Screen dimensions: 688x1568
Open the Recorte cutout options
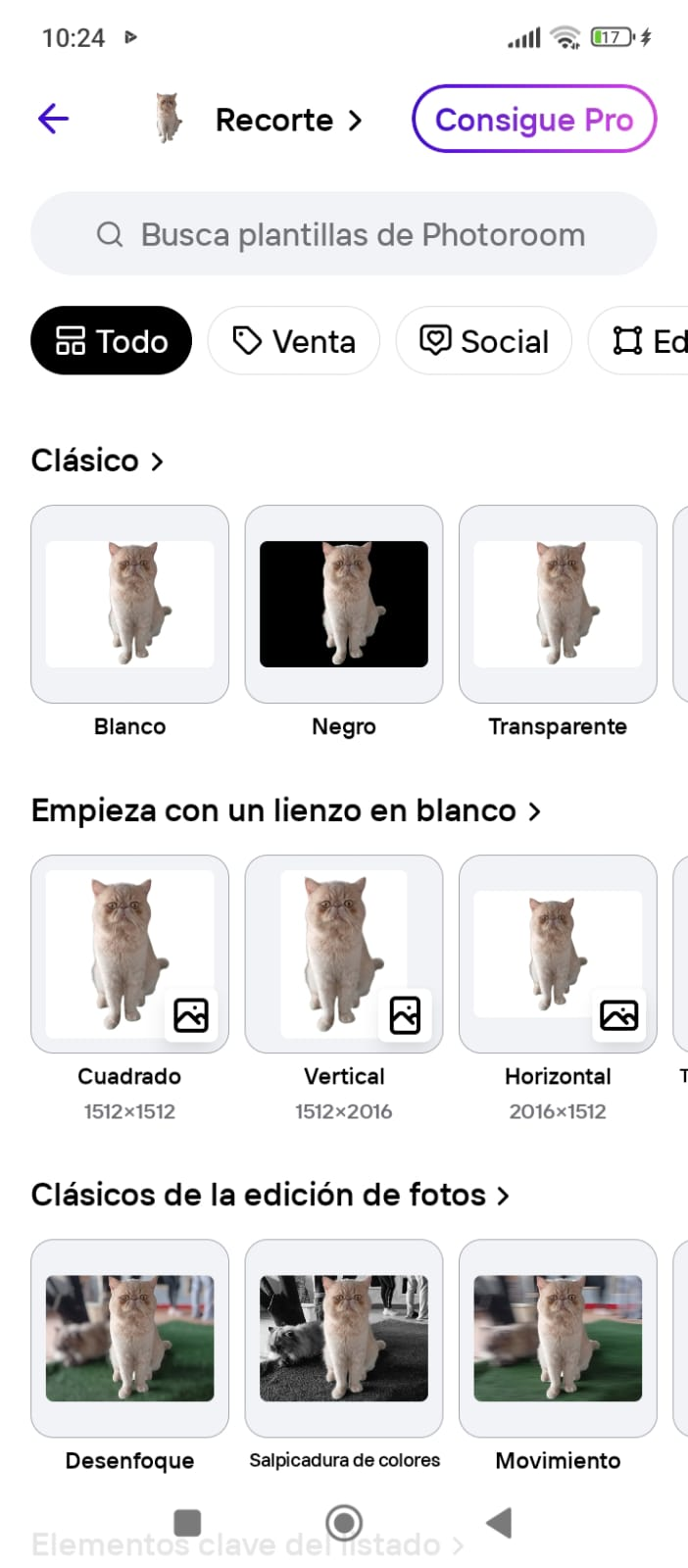click(275, 120)
